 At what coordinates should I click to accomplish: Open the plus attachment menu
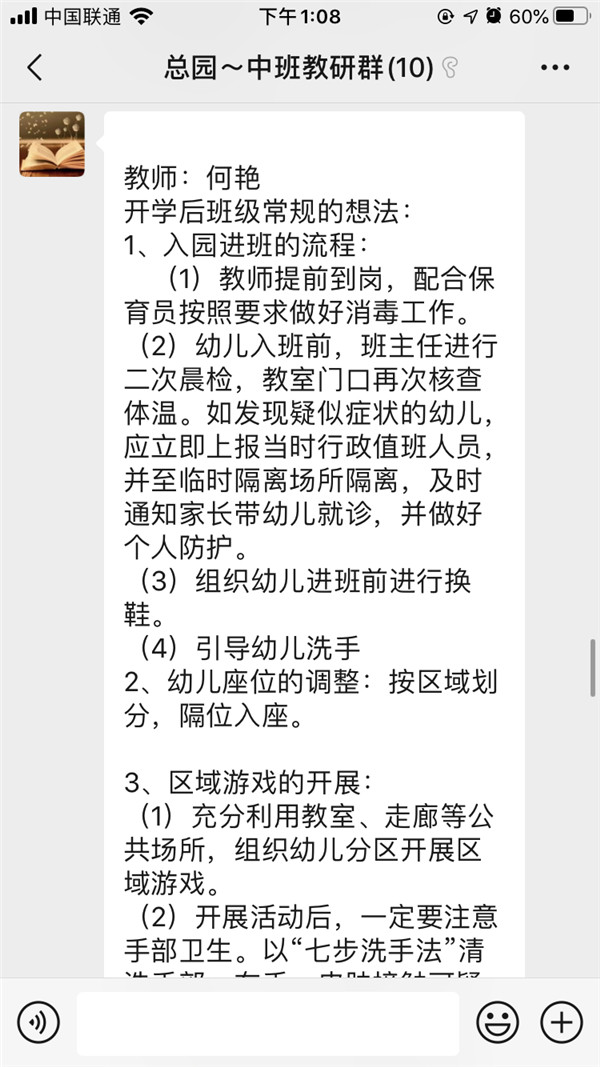(x=561, y=1022)
